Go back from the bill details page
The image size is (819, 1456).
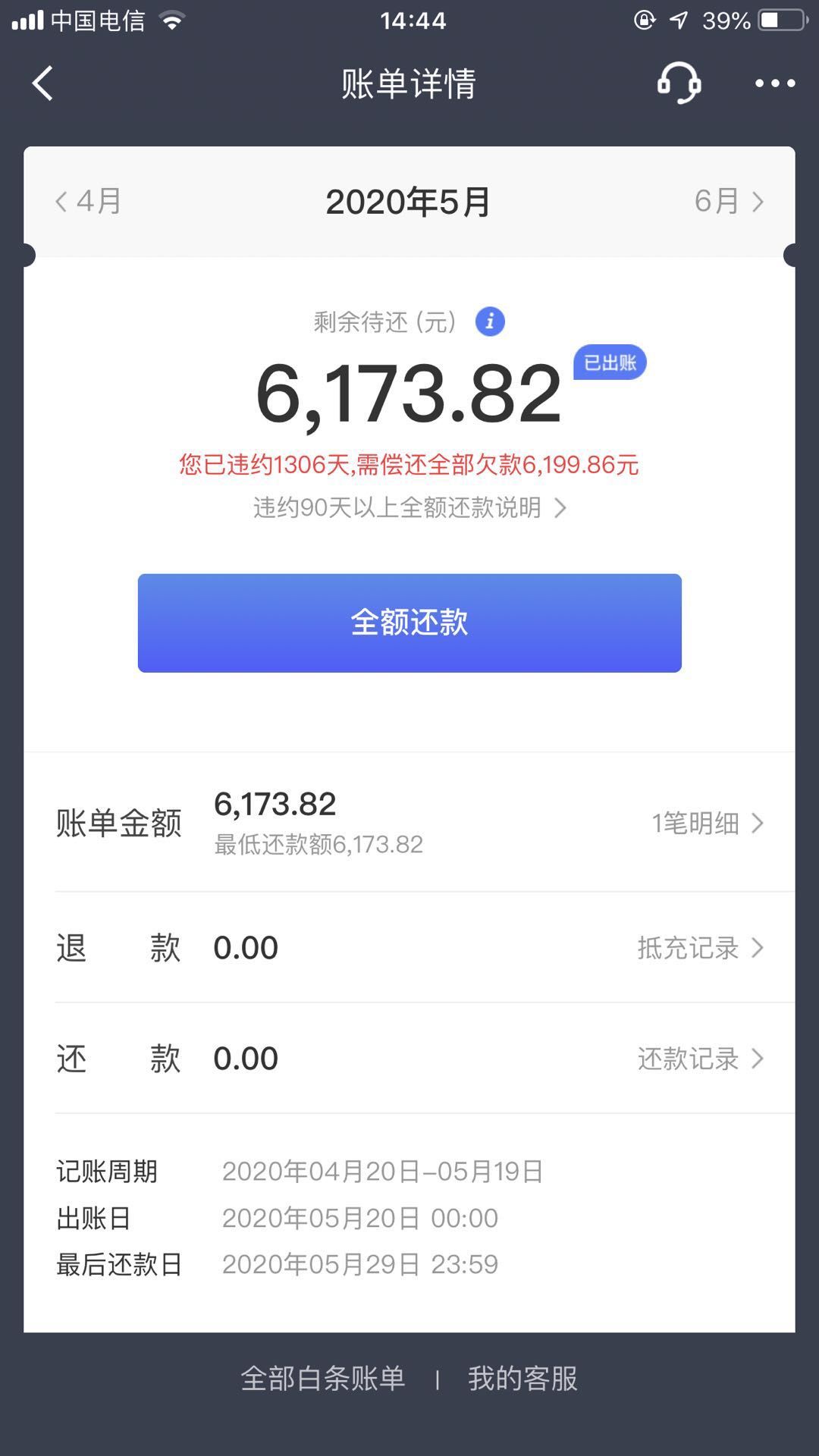[x=42, y=83]
